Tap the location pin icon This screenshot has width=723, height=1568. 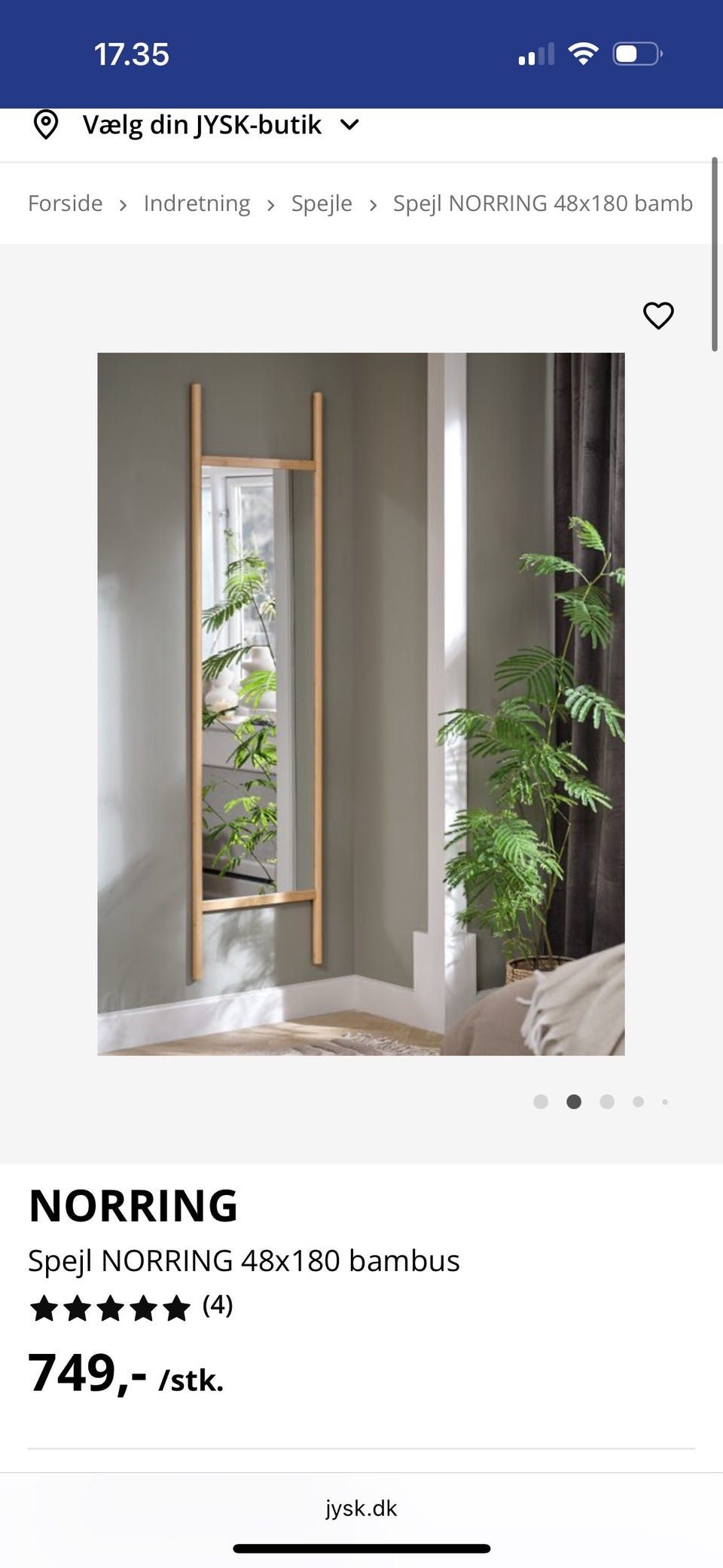click(x=47, y=124)
